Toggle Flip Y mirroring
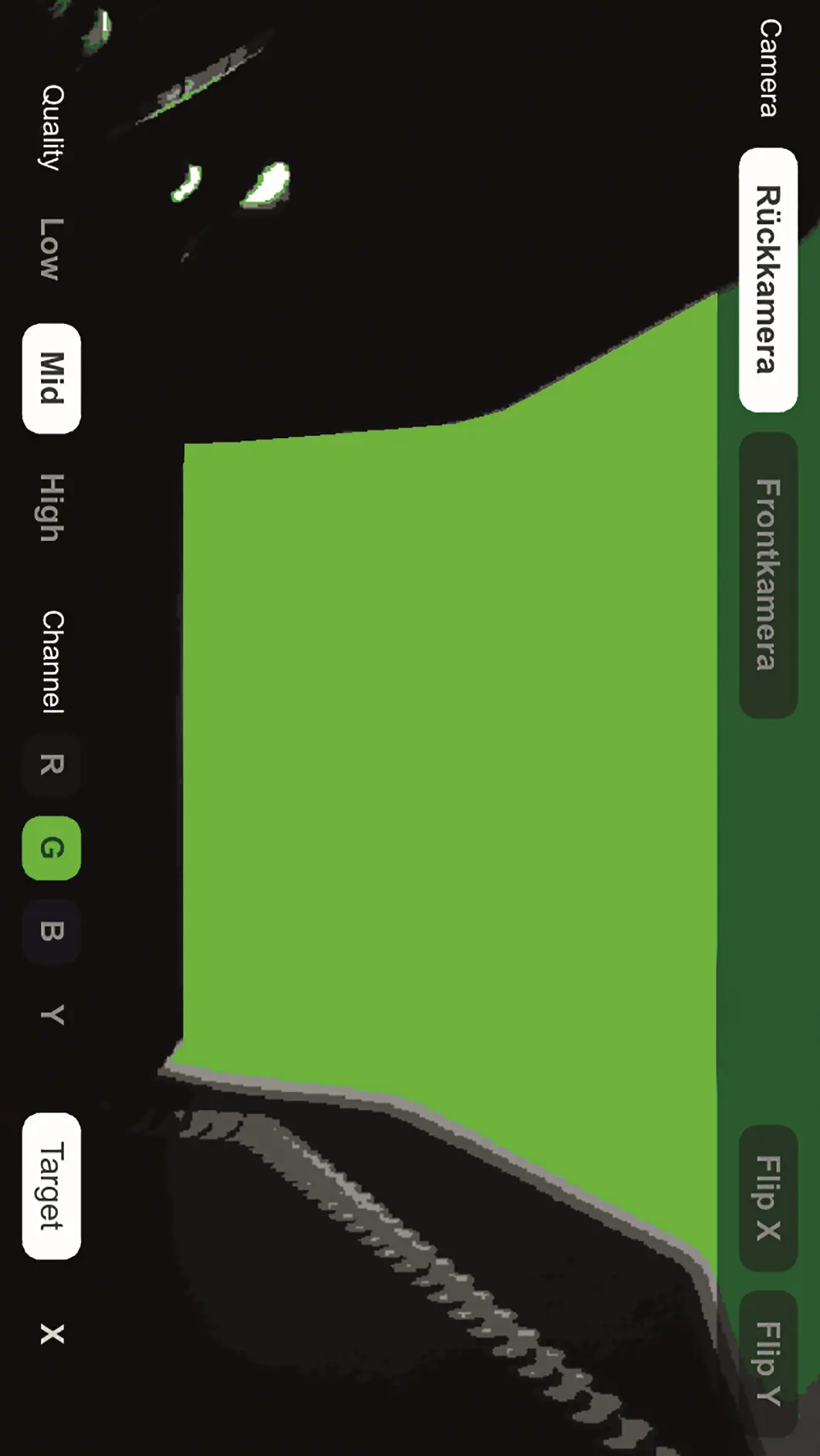 coord(768,1363)
